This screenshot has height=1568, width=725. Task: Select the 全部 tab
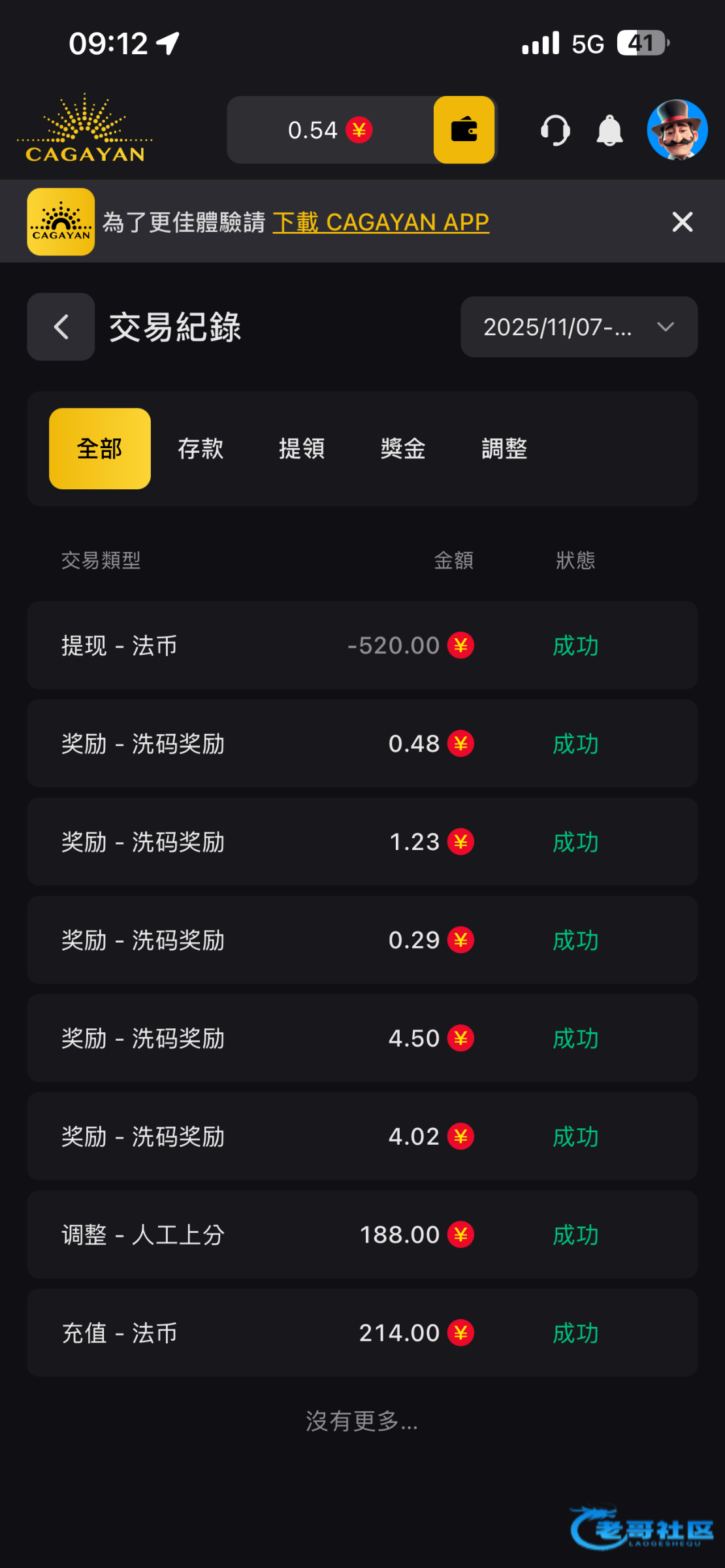pos(100,449)
